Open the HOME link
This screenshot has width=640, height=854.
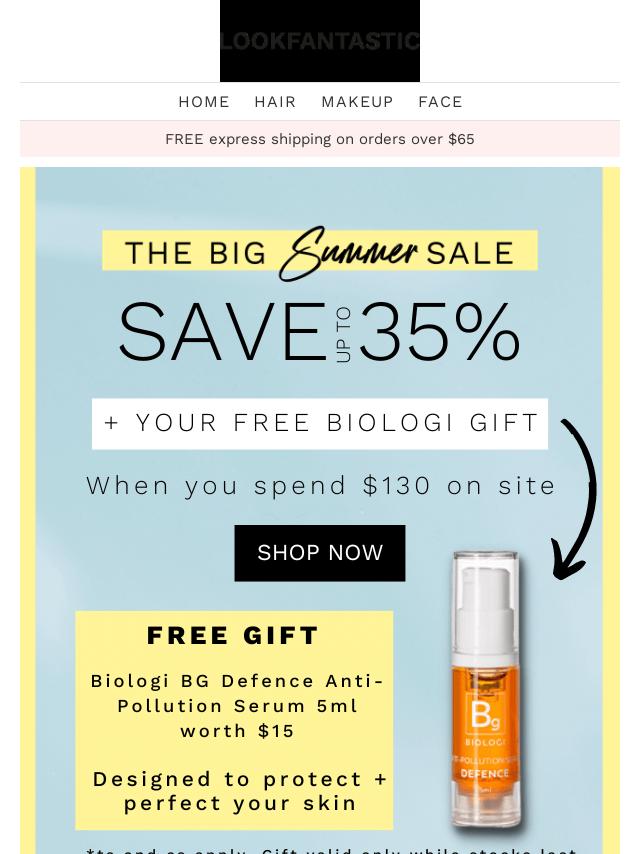[x=204, y=102]
